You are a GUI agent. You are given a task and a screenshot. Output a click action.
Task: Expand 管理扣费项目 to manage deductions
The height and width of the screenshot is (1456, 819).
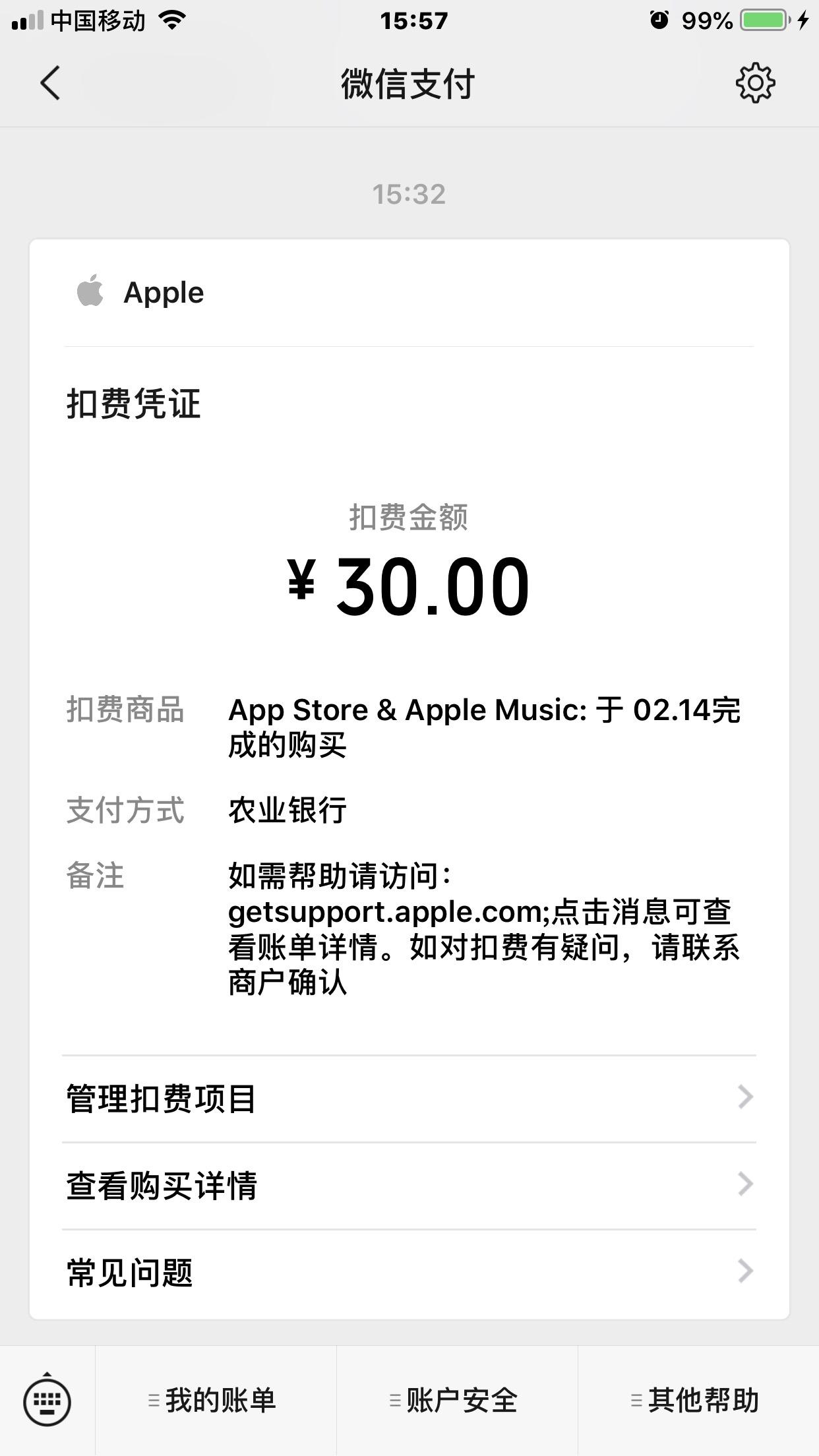click(409, 1097)
